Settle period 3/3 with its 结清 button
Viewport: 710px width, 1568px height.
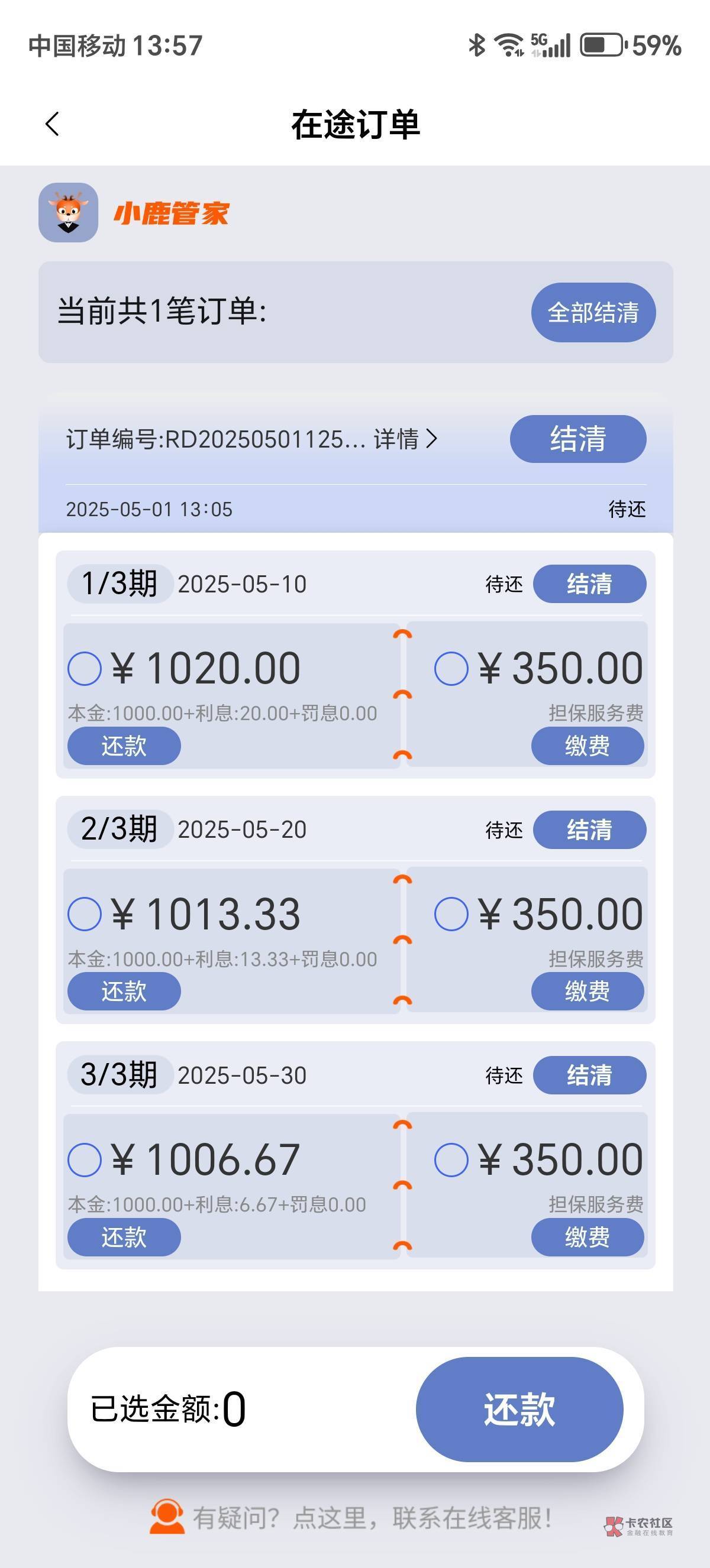589,1075
